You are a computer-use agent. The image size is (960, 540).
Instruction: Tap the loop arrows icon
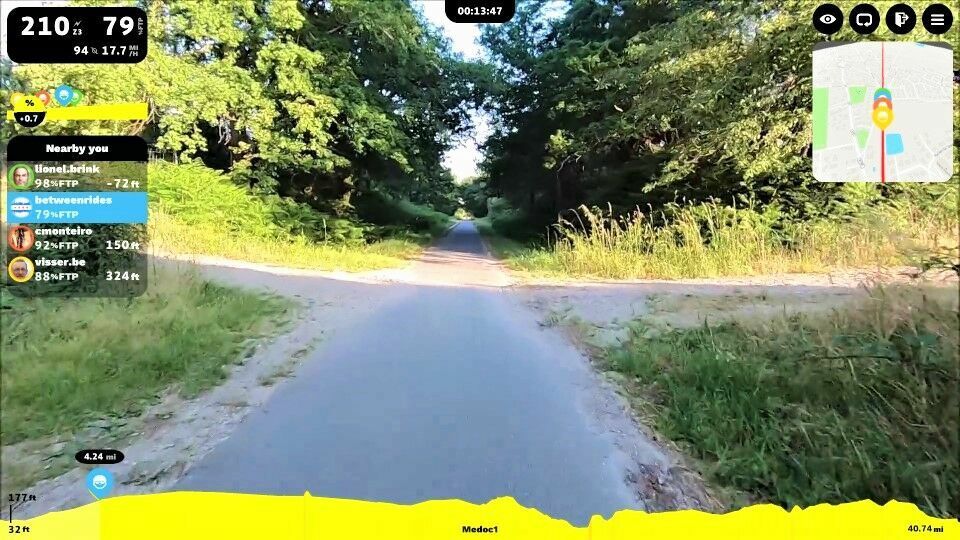pyautogui.click(x=864, y=19)
